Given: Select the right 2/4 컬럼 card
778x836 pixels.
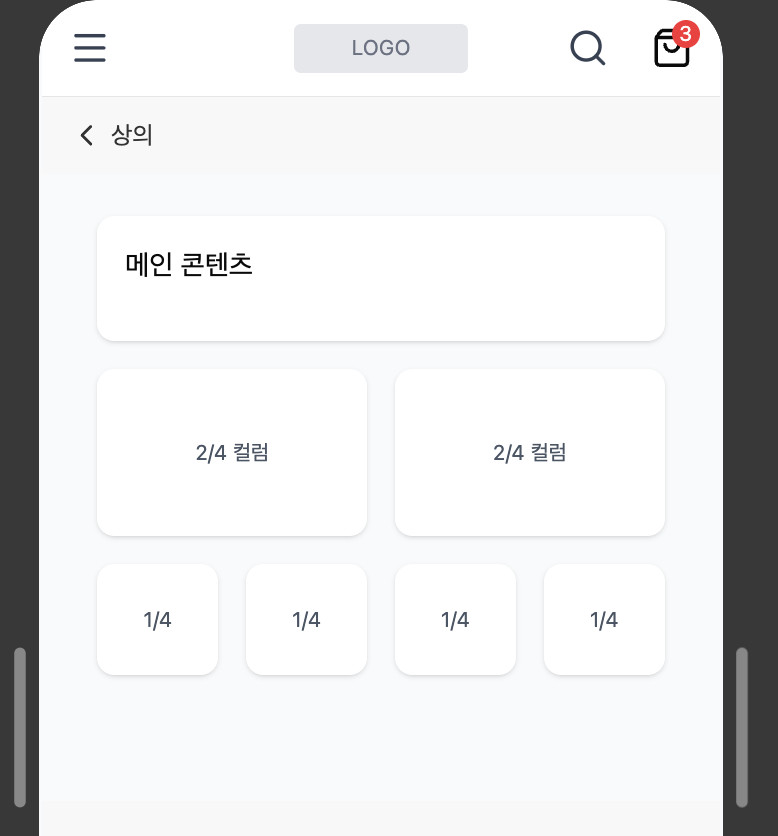Looking at the screenshot, I should [530, 452].
